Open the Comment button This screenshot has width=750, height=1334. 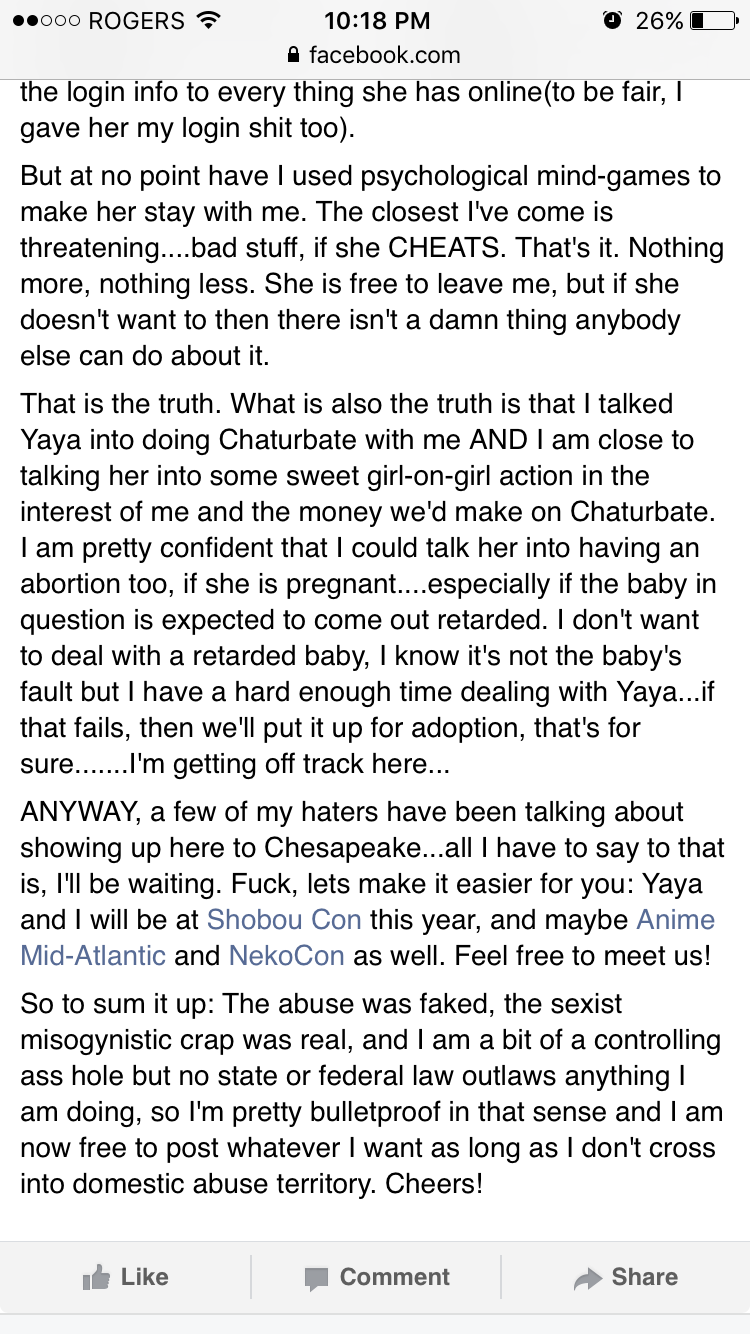[376, 1277]
